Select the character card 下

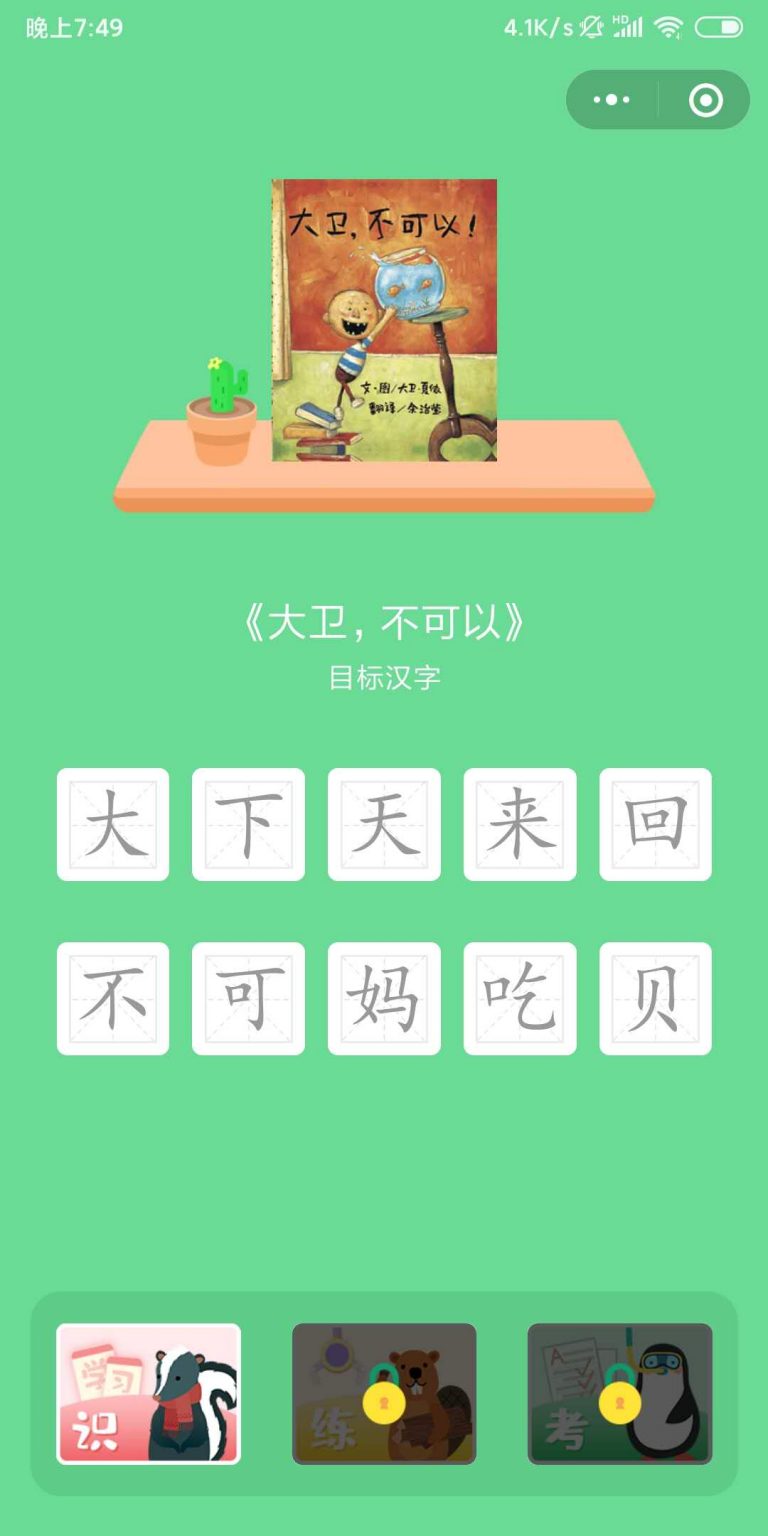click(248, 826)
